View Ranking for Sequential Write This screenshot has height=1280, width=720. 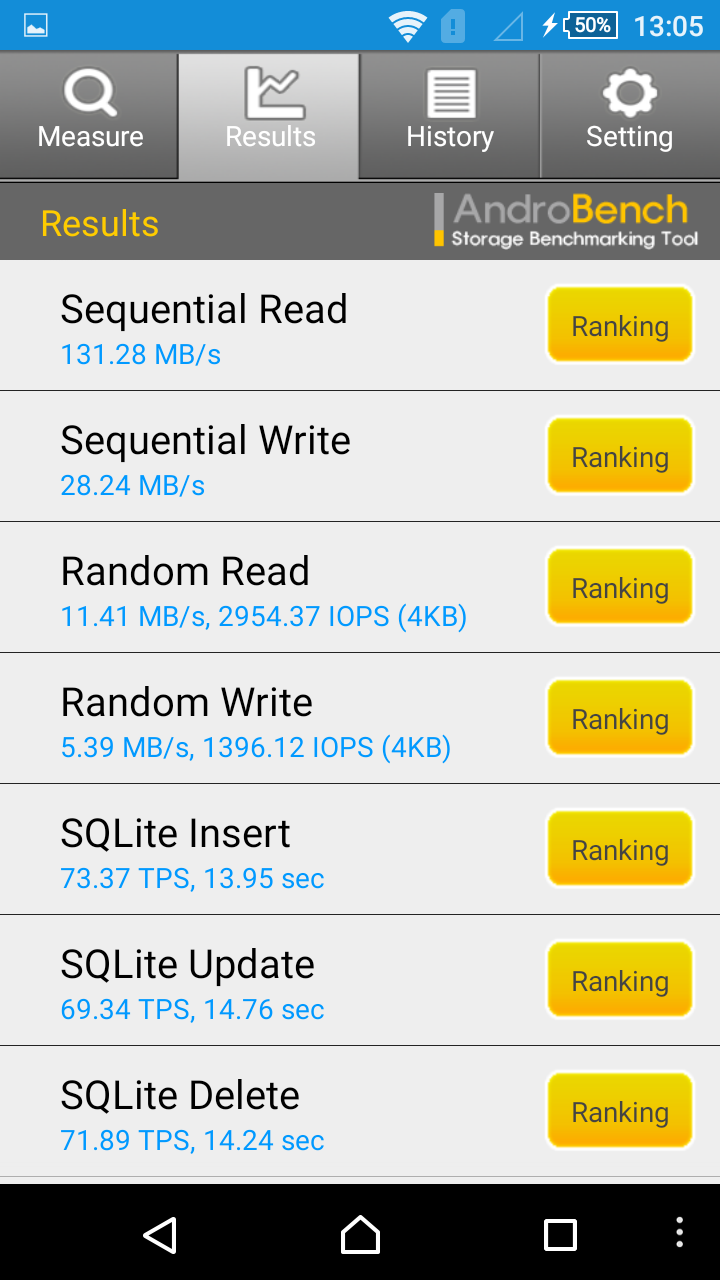click(x=619, y=456)
